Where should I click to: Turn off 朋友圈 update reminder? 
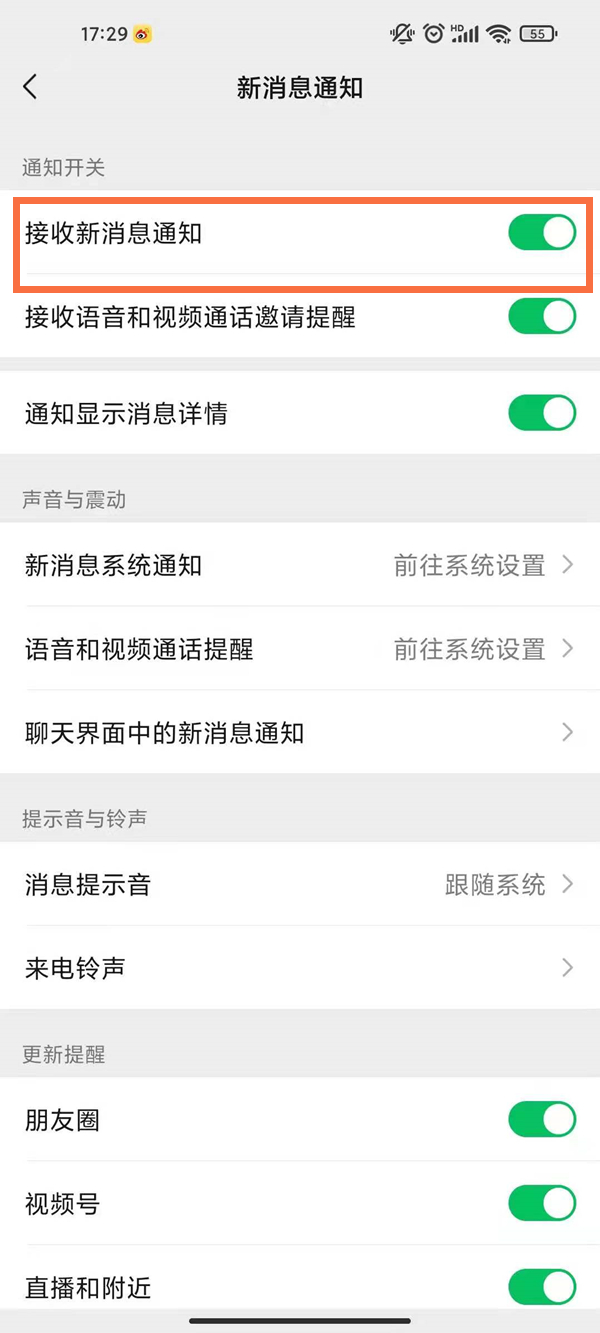[542, 1120]
